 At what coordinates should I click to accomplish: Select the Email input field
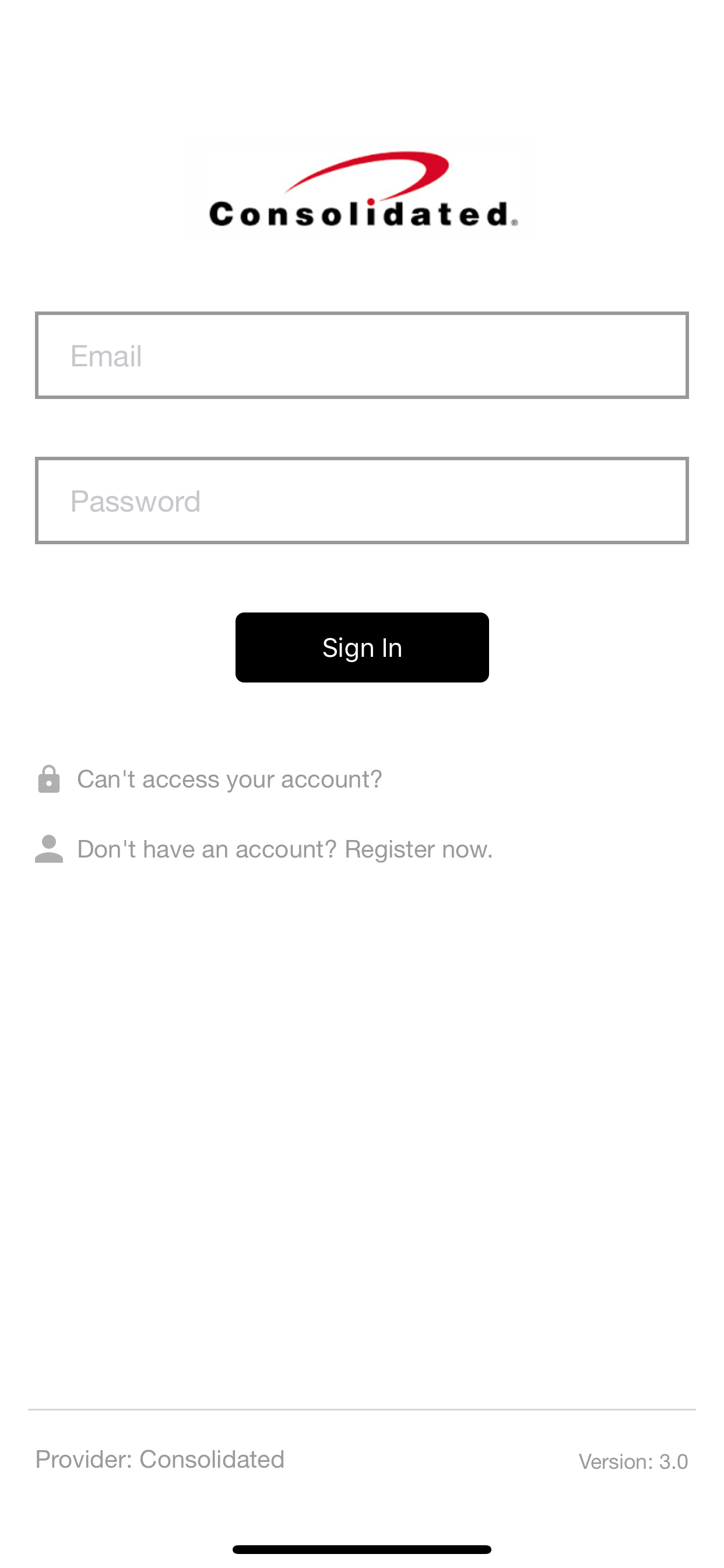362,355
